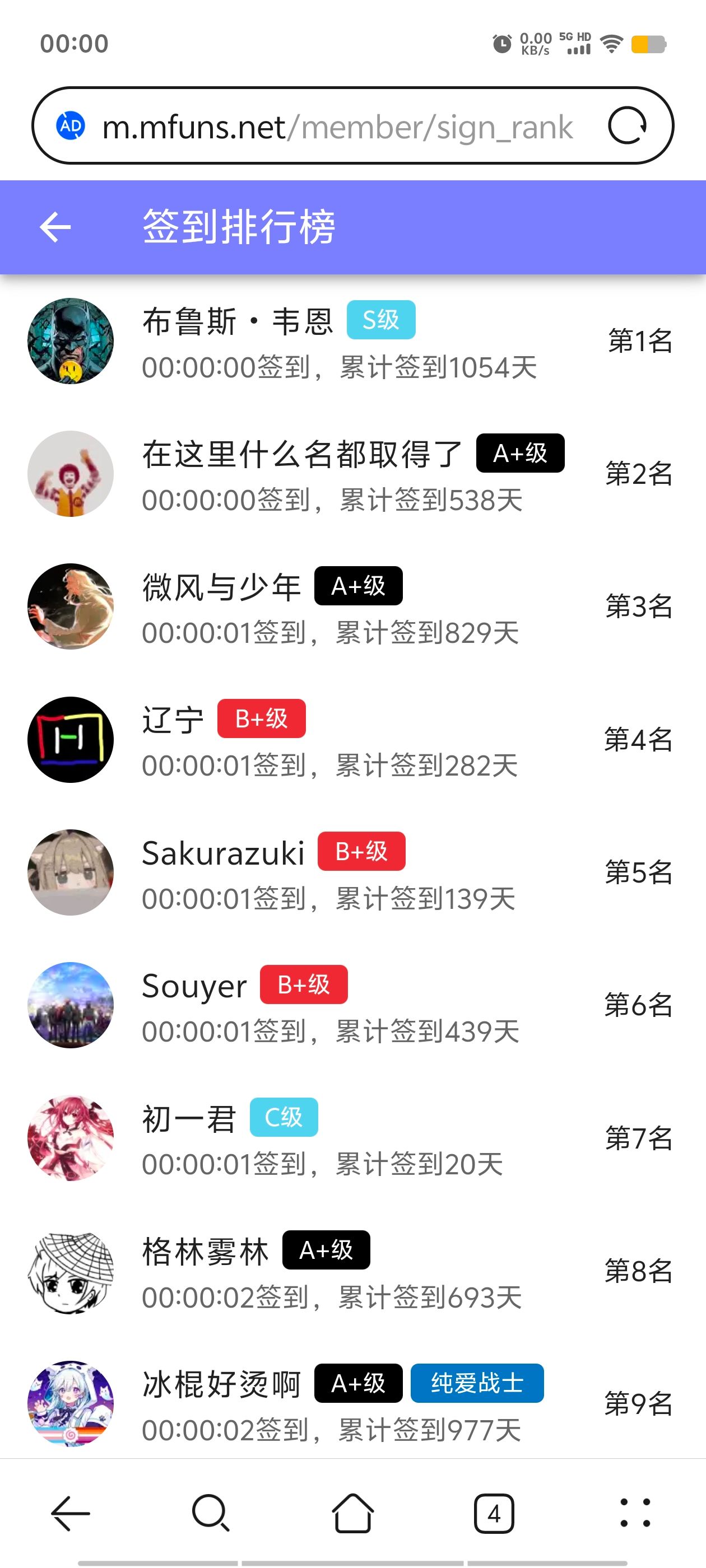Image resolution: width=706 pixels, height=1568 pixels.
Task: Tap 微风与少年's A+级 badge
Action: click(x=358, y=586)
